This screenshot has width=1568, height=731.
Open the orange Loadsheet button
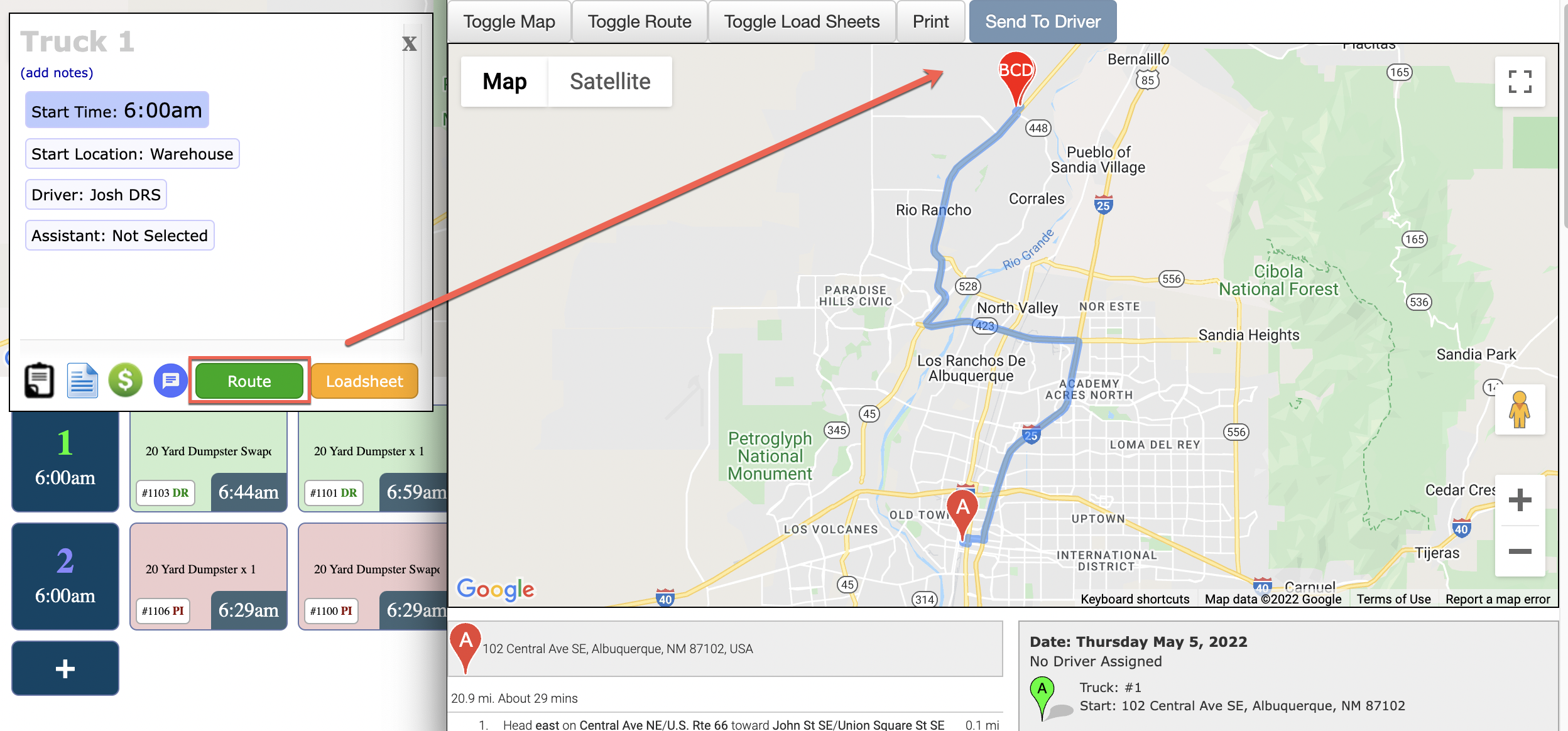coord(364,381)
